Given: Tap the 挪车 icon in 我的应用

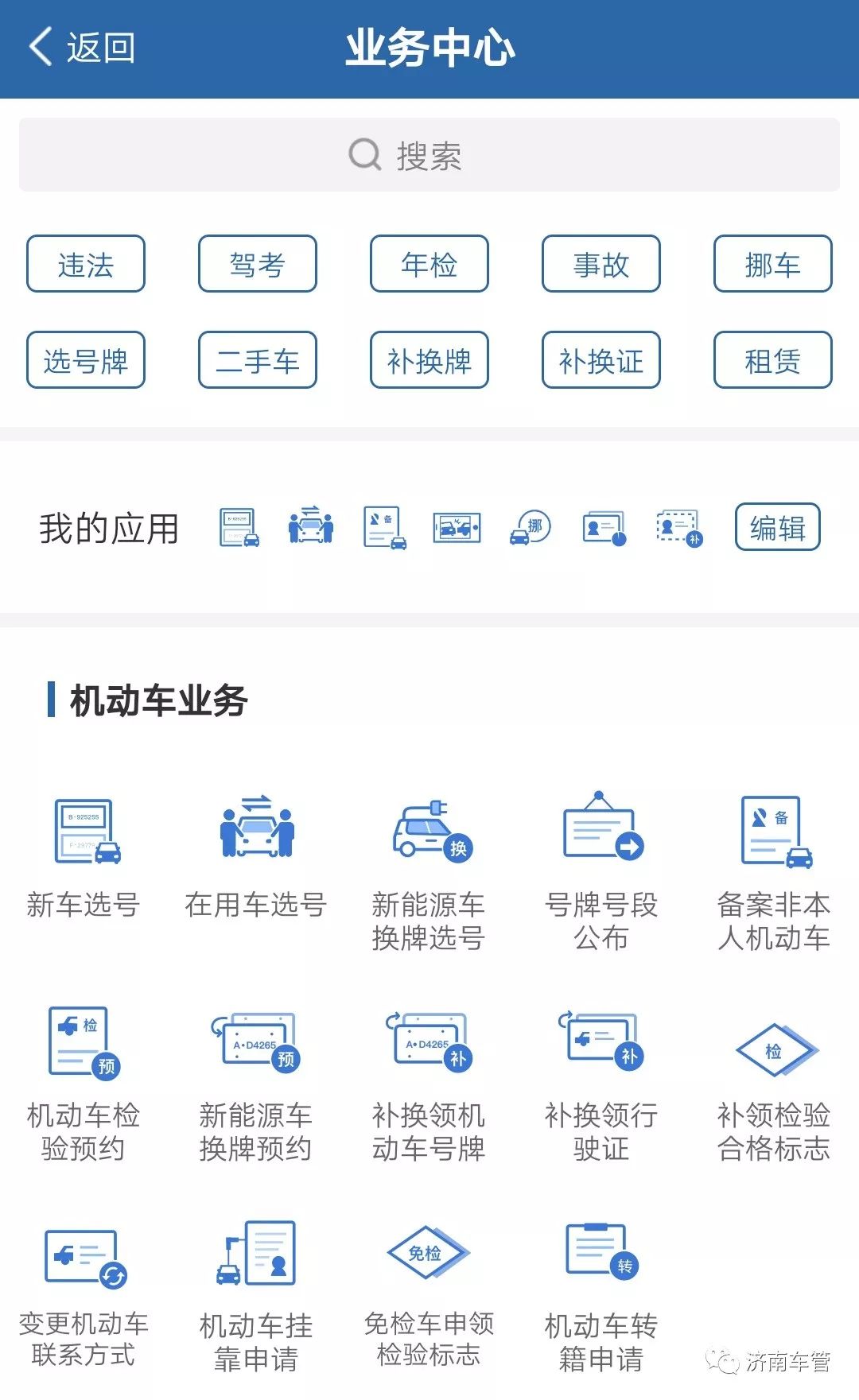Looking at the screenshot, I should (x=529, y=526).
